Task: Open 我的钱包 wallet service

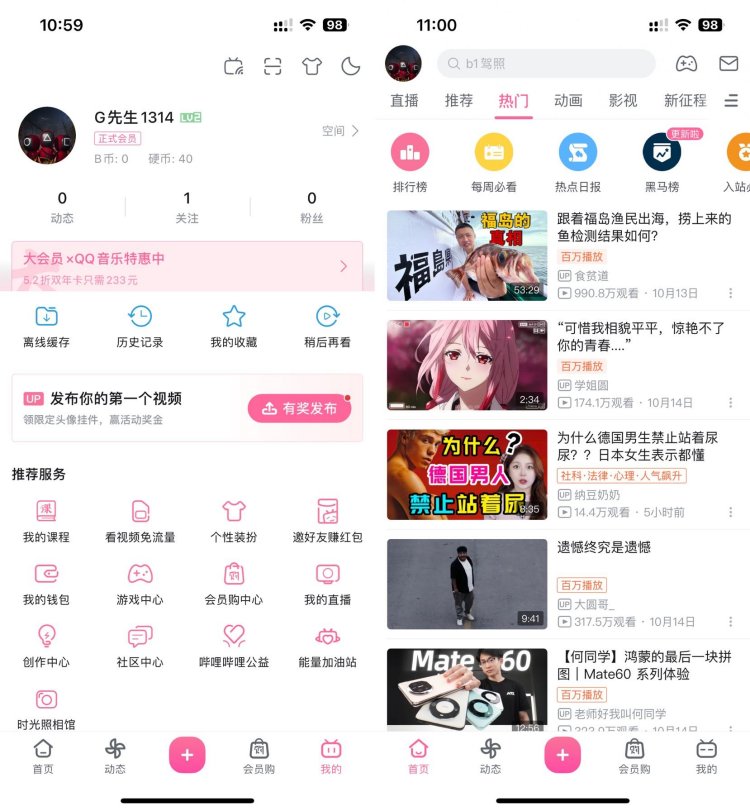Action: click(x=46, y=584)
